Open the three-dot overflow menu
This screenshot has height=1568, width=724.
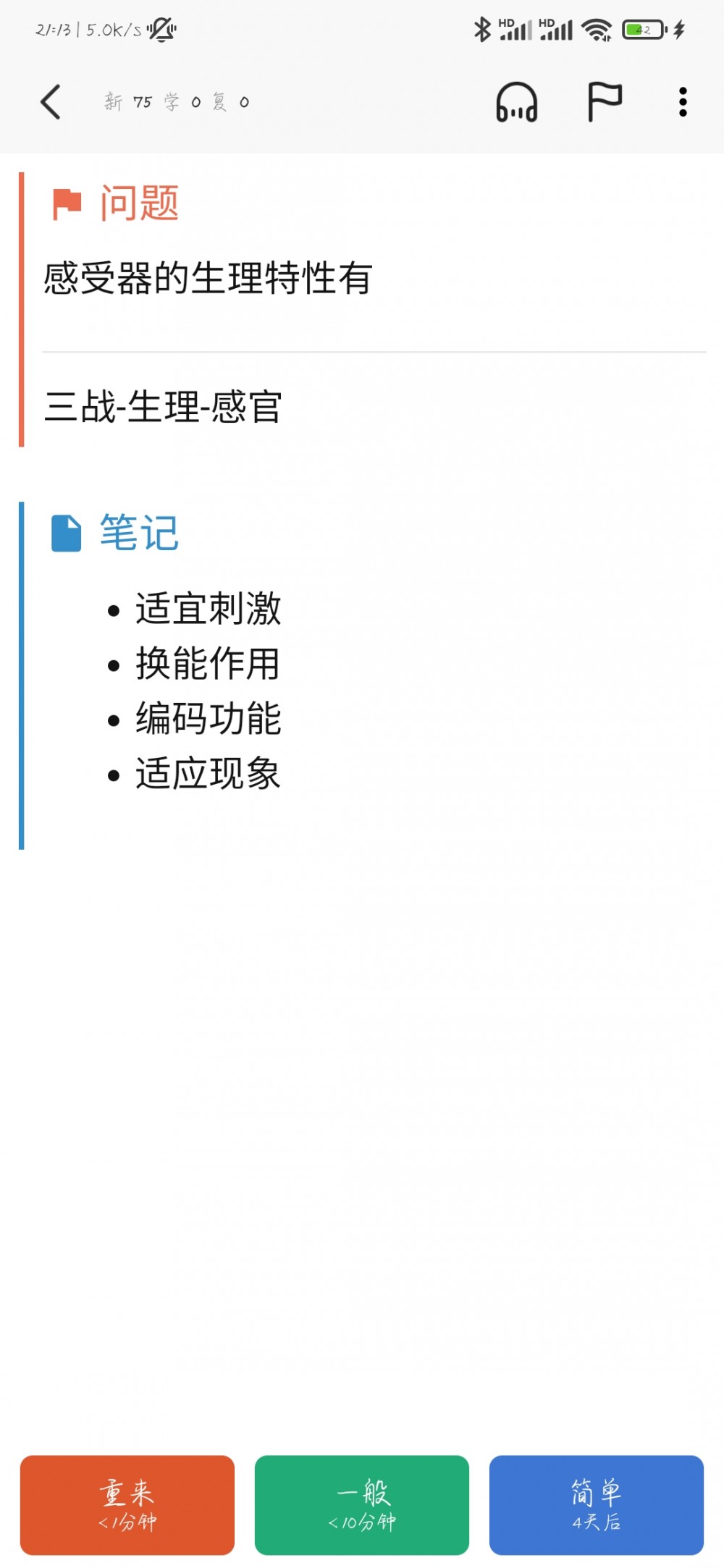[x=683, y=101]
